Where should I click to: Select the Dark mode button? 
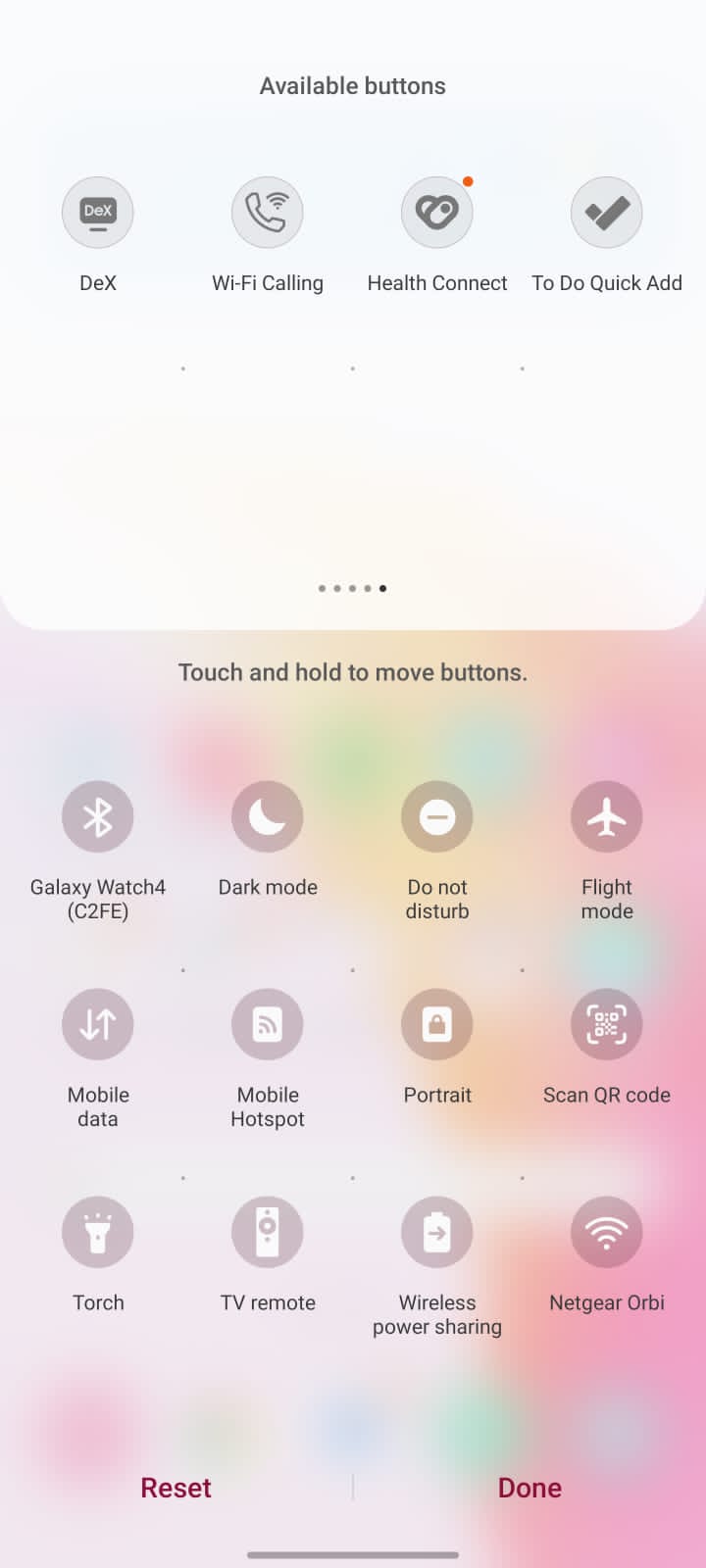pyautogui.click(x=268, y=817)
